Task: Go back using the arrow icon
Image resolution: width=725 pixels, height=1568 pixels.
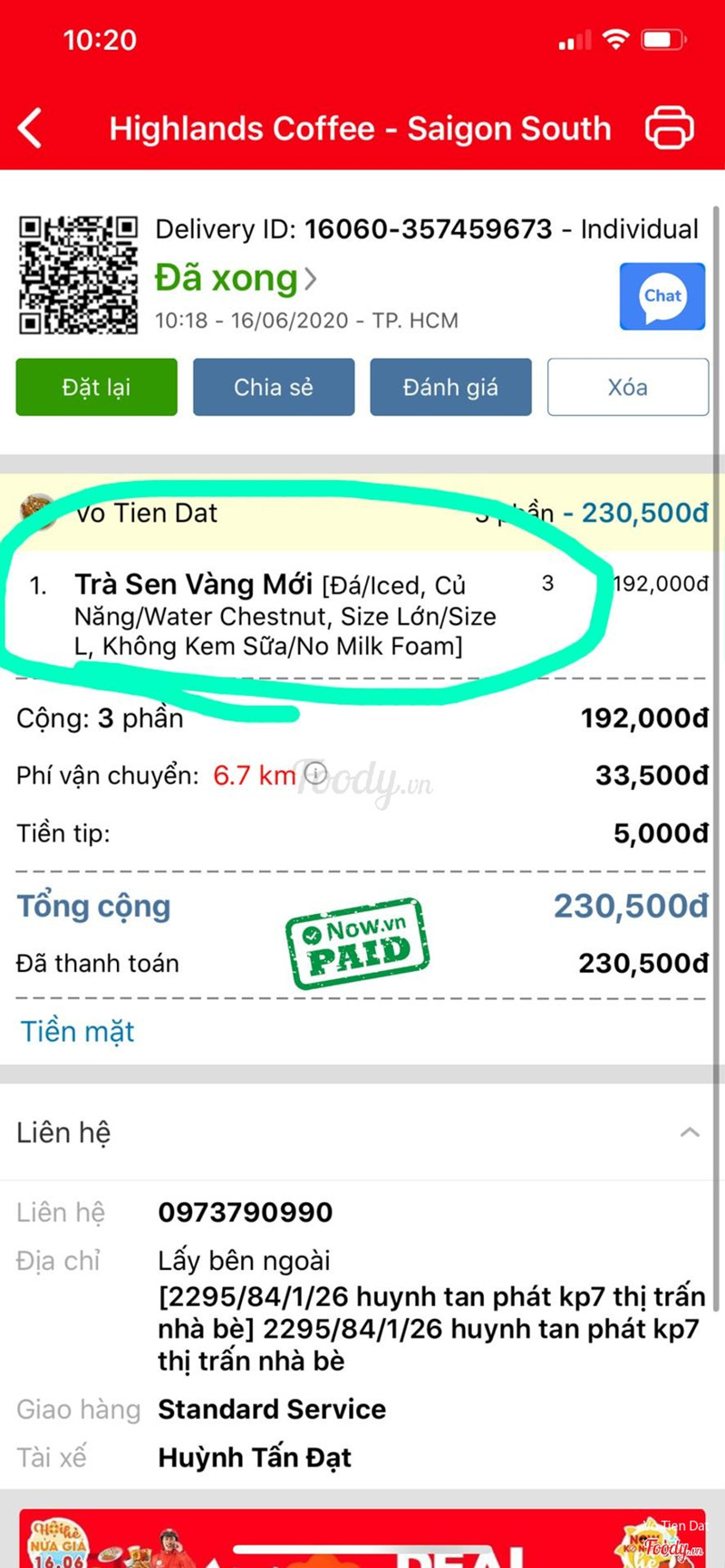Action: tap(31, 128)
